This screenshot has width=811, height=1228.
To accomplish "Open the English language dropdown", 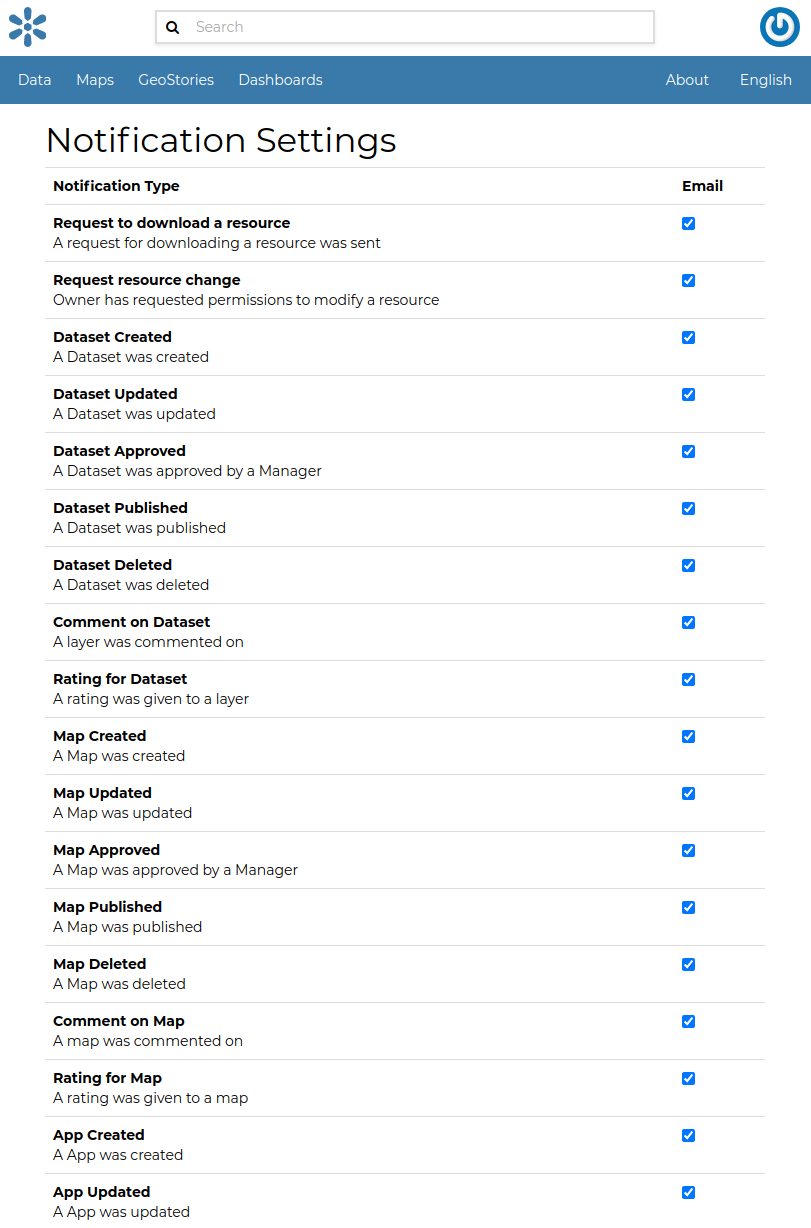I will click(x=765, y=80).
